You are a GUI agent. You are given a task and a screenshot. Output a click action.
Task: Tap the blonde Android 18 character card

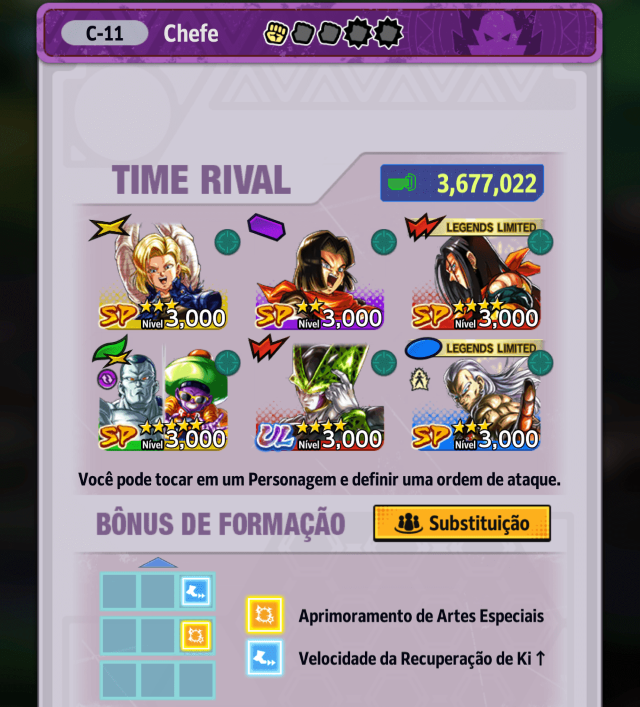[162, 275]
